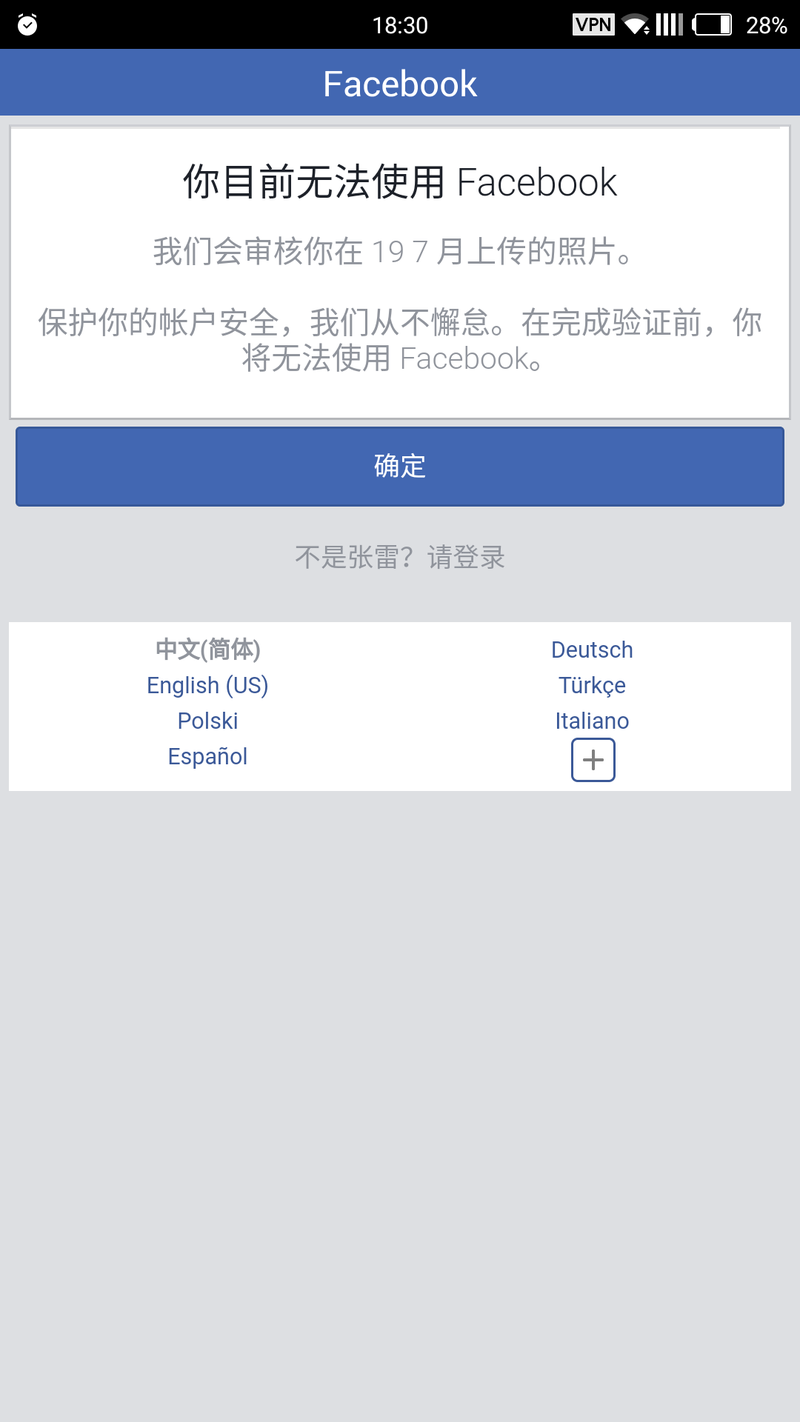The height and width of the screenshot is (1422, 800).
Task: Switch language to English (US)
Action: (207, 685)
